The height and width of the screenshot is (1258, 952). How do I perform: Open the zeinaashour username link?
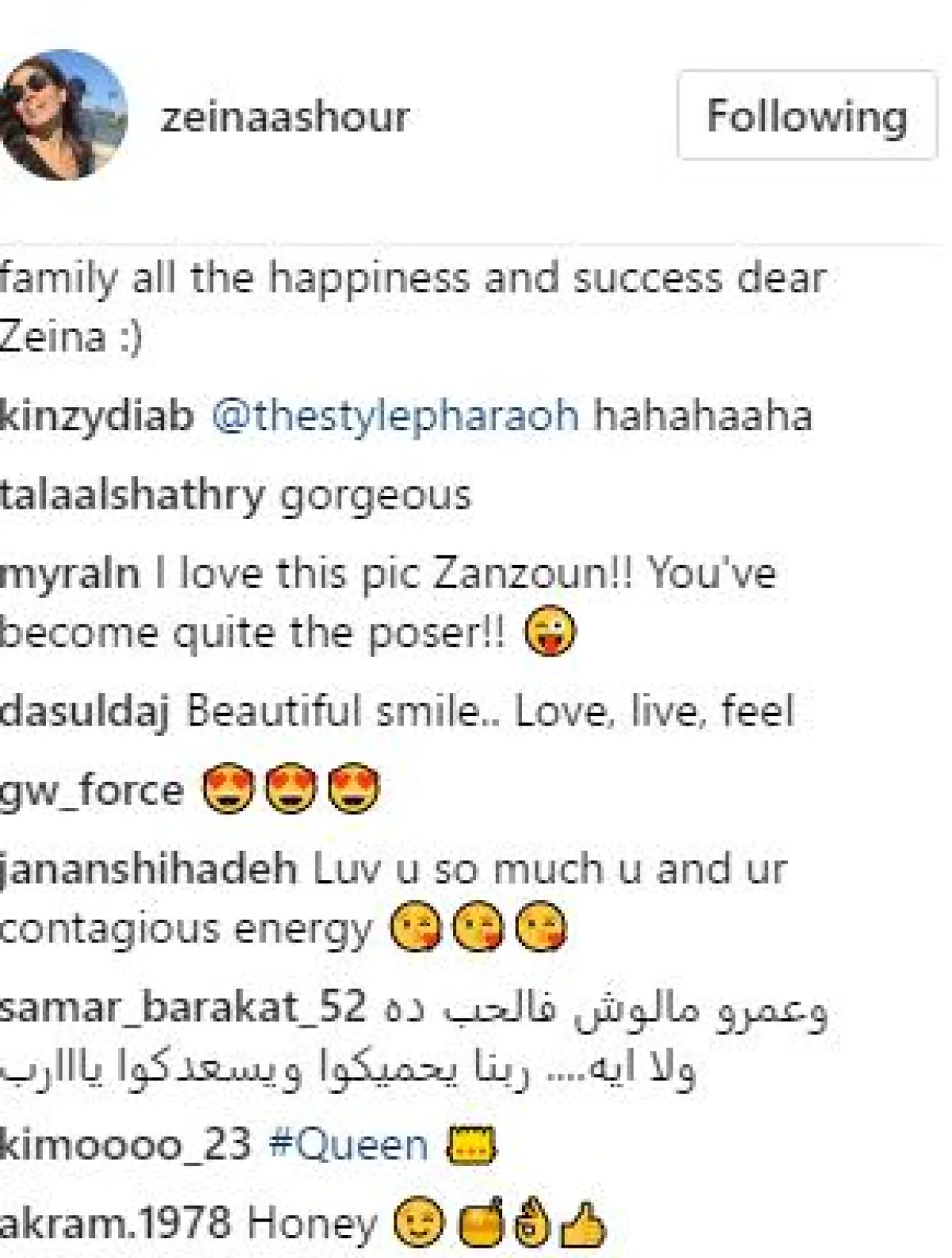tap(285, 117)
